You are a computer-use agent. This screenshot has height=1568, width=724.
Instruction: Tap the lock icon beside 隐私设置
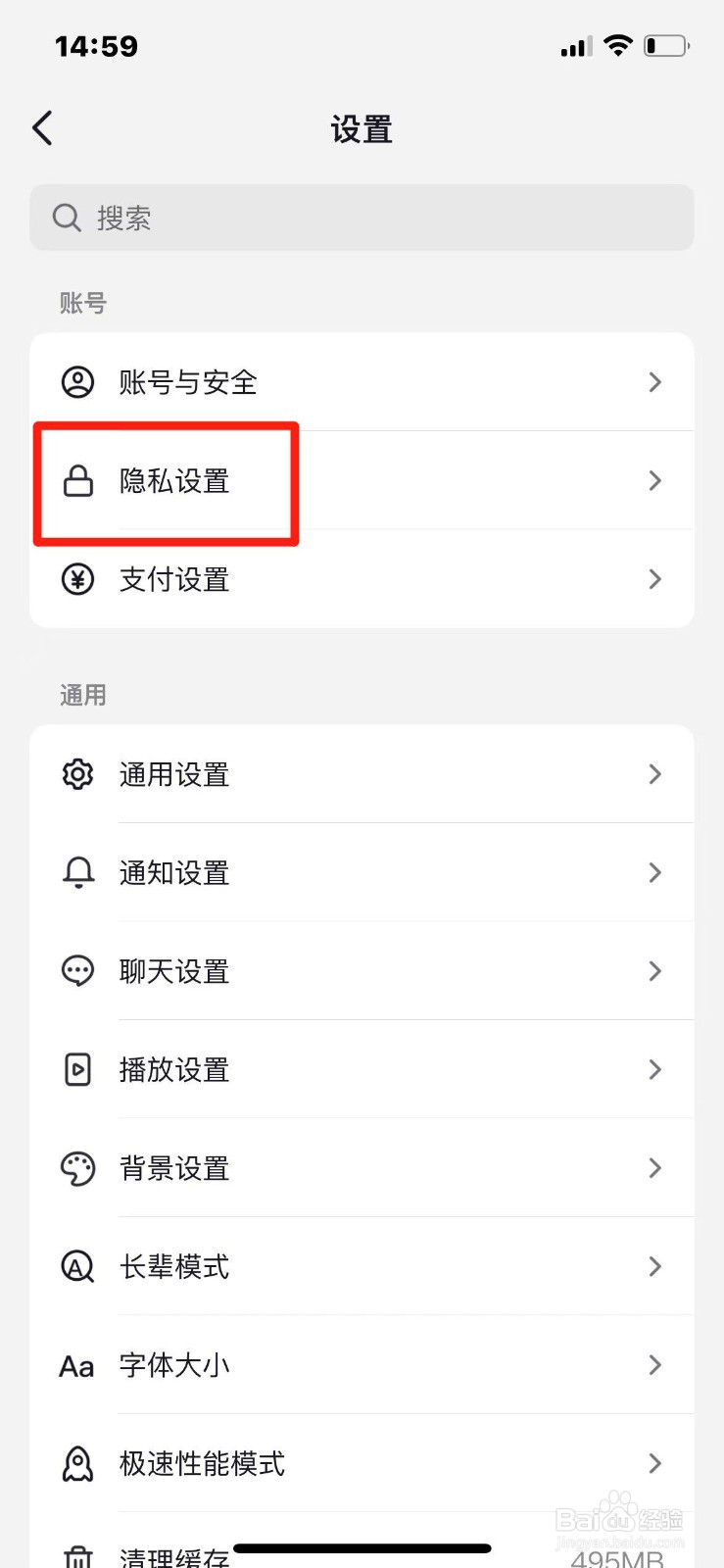coord(77,481)
